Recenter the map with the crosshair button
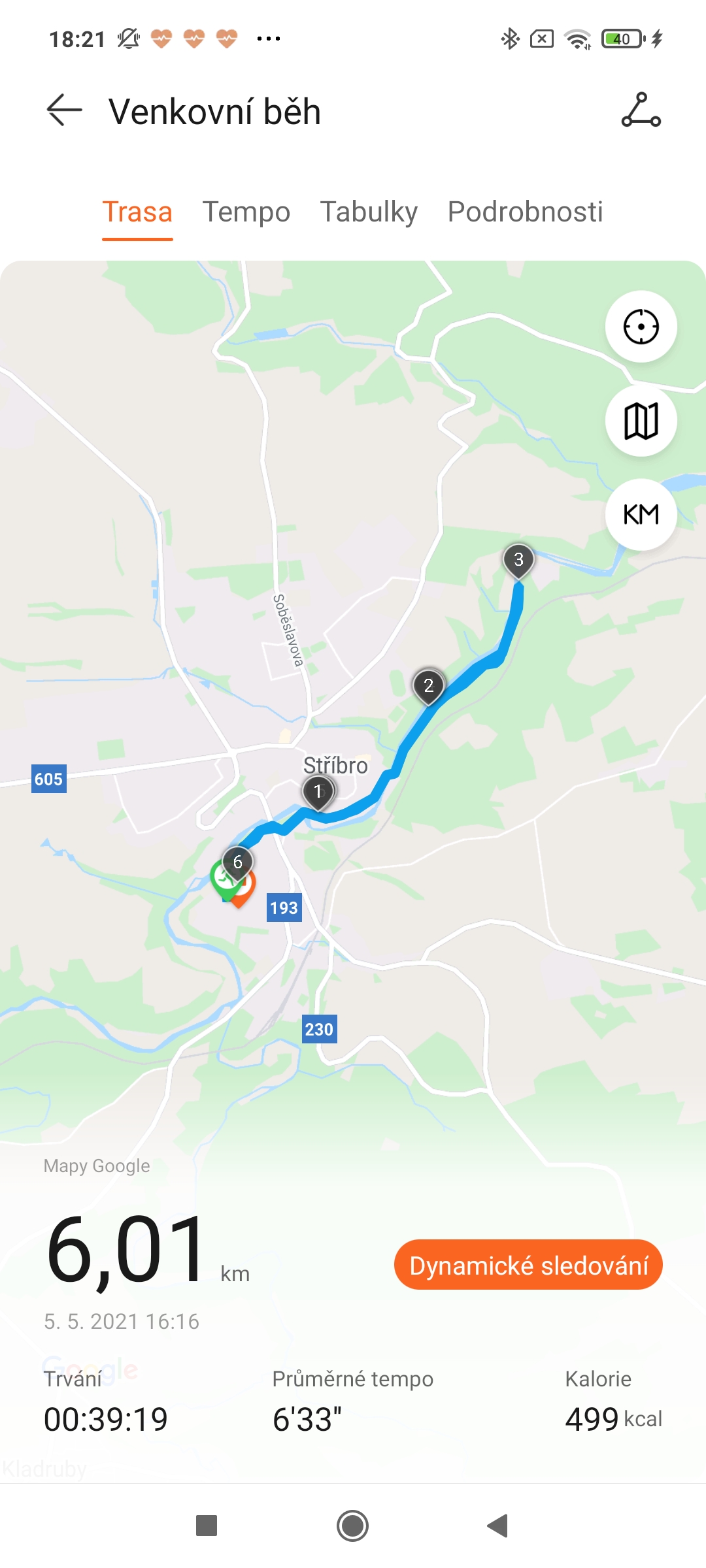Image resolution: width=706 pixels, height=1568 pixels. 641,327
